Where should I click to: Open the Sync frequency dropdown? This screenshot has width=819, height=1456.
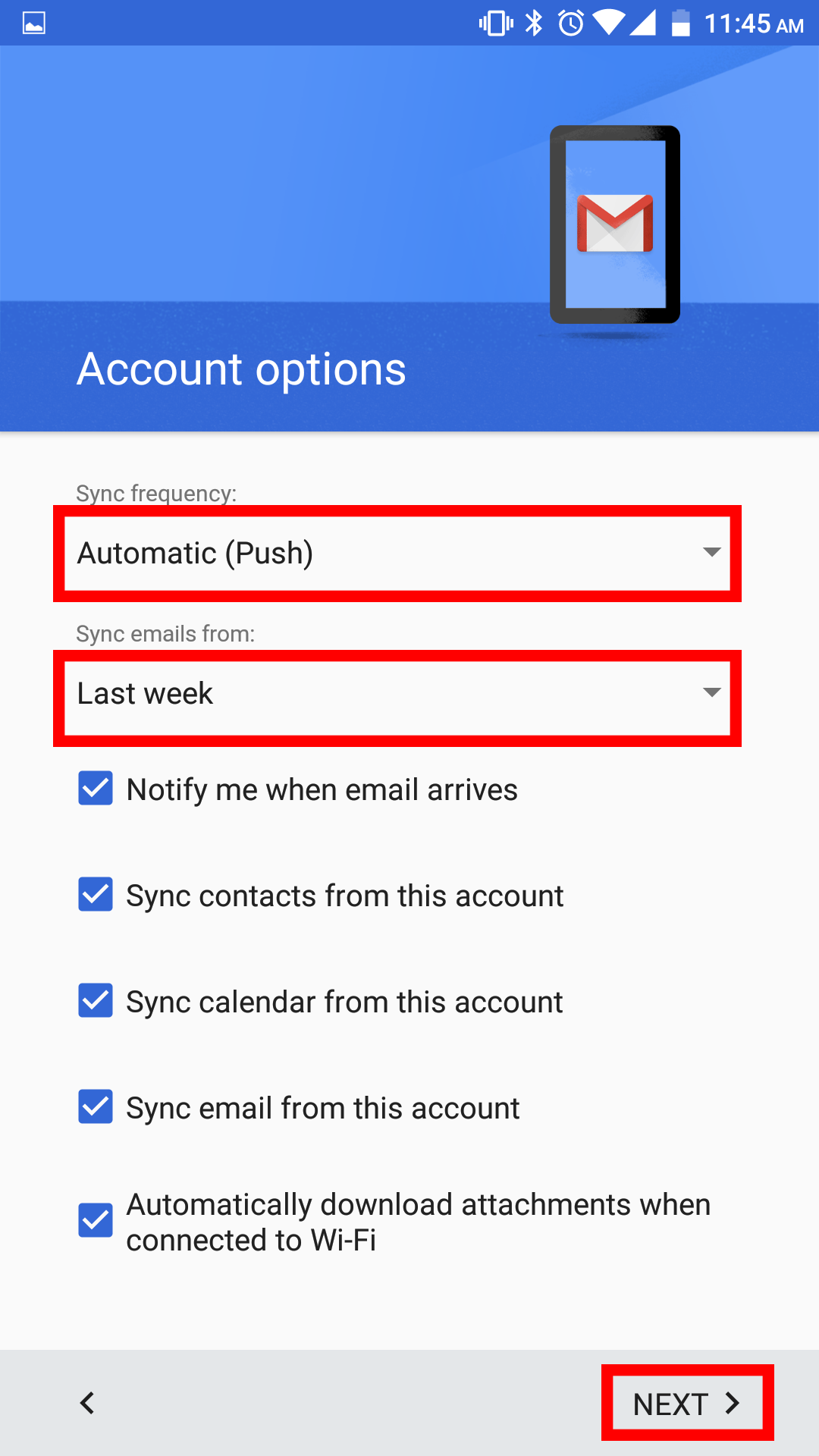coord(397,554)
